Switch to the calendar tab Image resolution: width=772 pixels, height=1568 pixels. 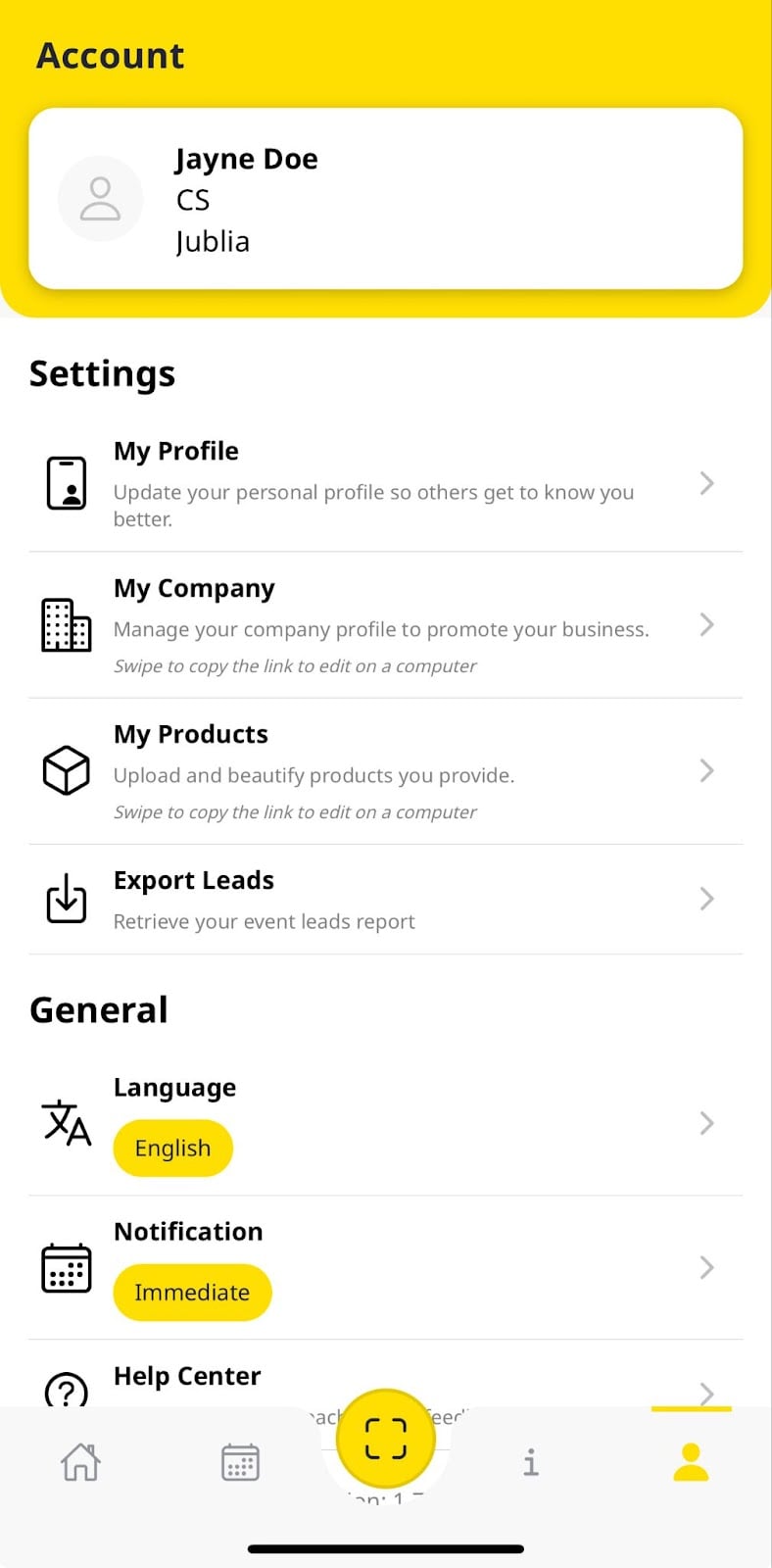pyautogui.click(x=240, y=1462)
